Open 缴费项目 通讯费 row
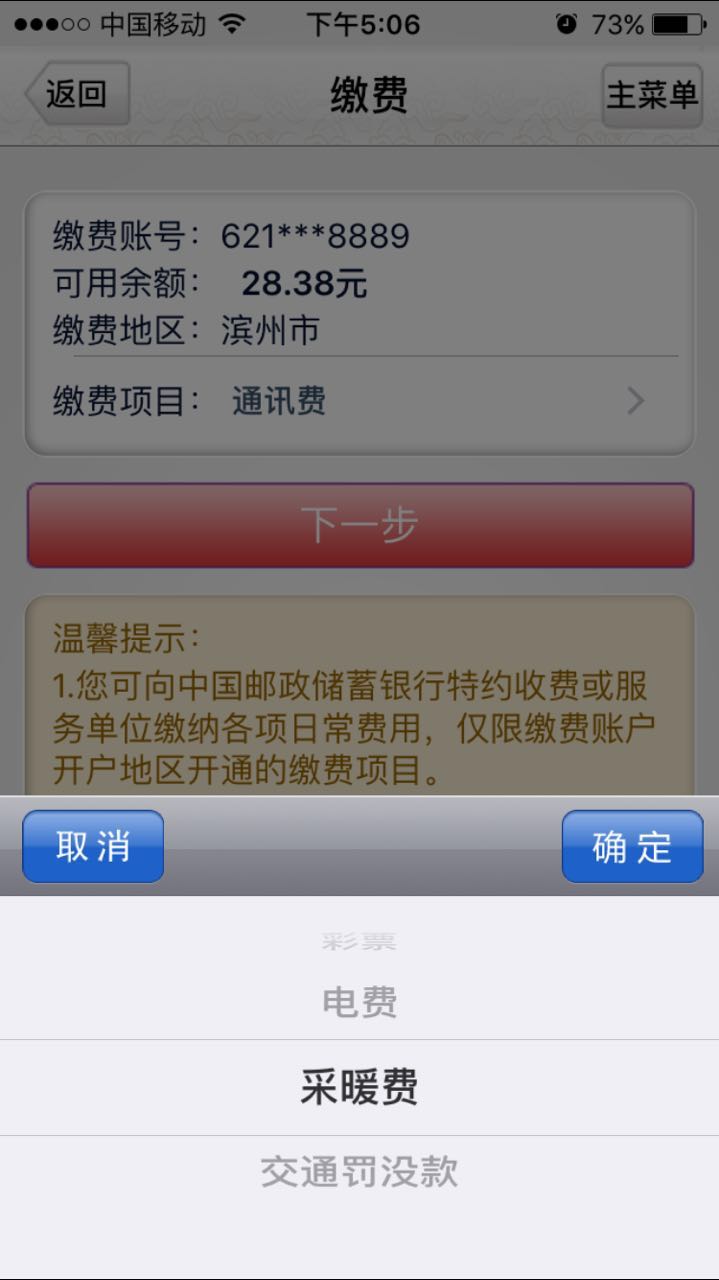 click(359, 402)
